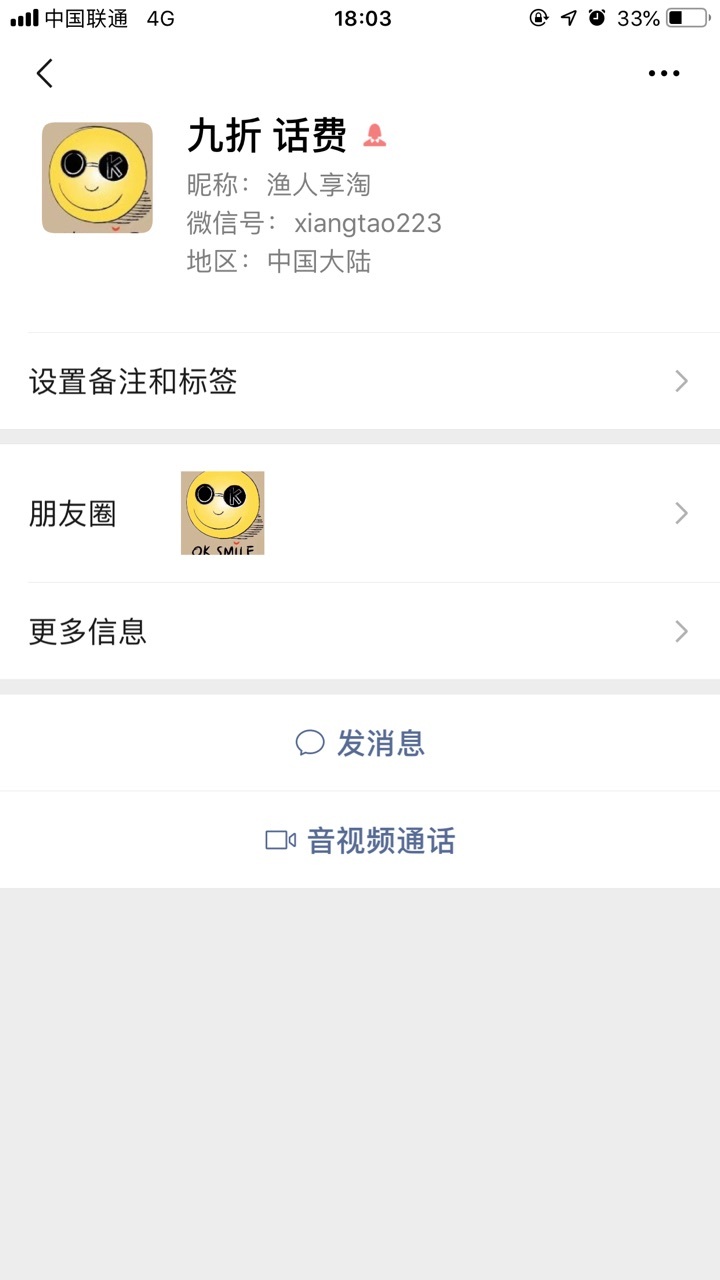This screenshot has width=720, height=1280.
Task: Open the contact's 朋友圈 moments
Action: [x=360, y=513]
